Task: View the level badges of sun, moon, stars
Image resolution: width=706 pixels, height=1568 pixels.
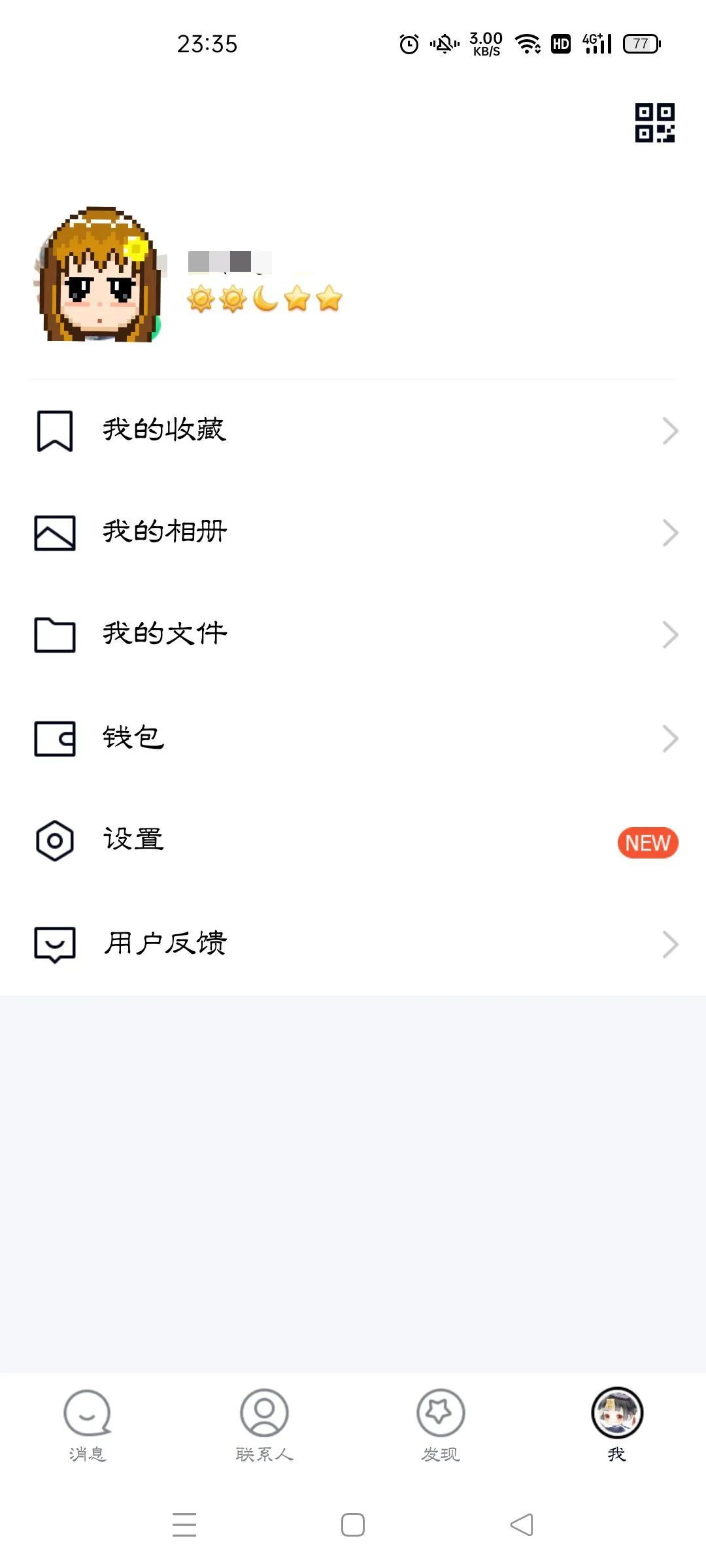Action: tap(265, 299)
